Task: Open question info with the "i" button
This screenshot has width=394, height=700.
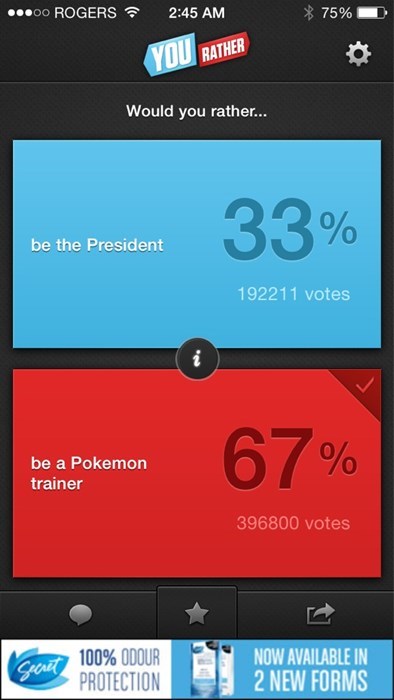Action: [197, 359]
